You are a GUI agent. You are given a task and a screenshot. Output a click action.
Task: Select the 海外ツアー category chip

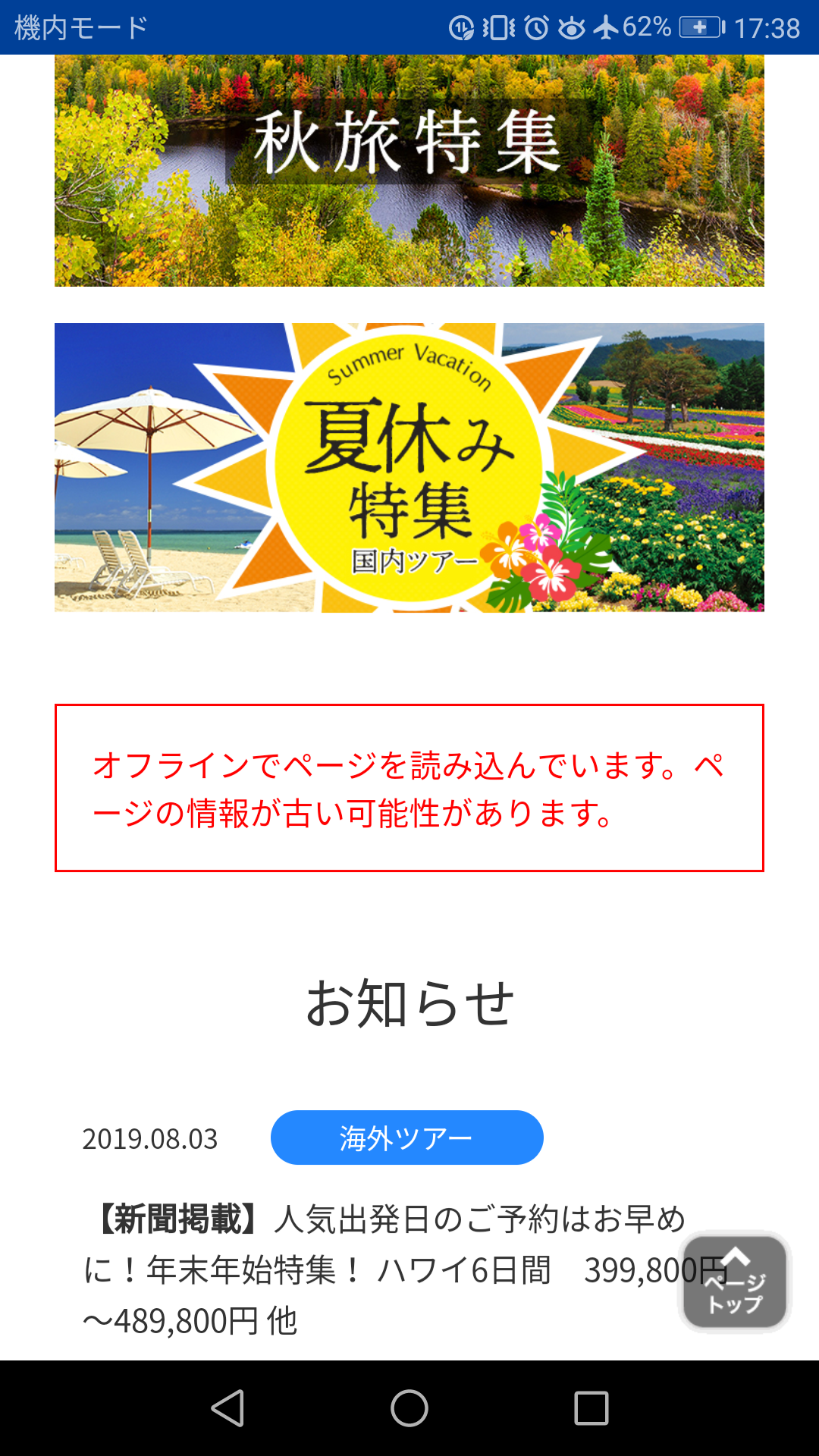pos(406,1137)
